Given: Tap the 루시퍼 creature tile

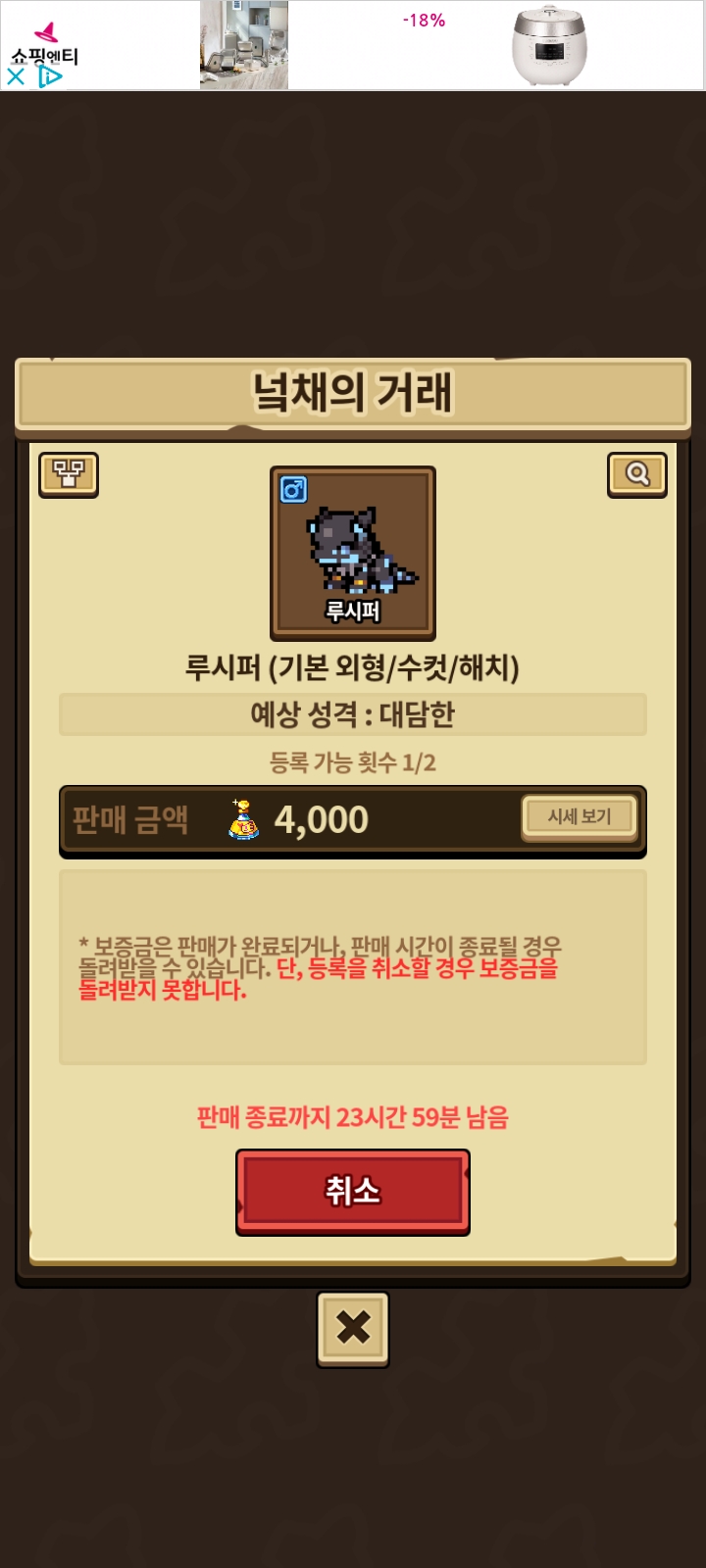Looking at the screenshot, I should pos(353,553).
